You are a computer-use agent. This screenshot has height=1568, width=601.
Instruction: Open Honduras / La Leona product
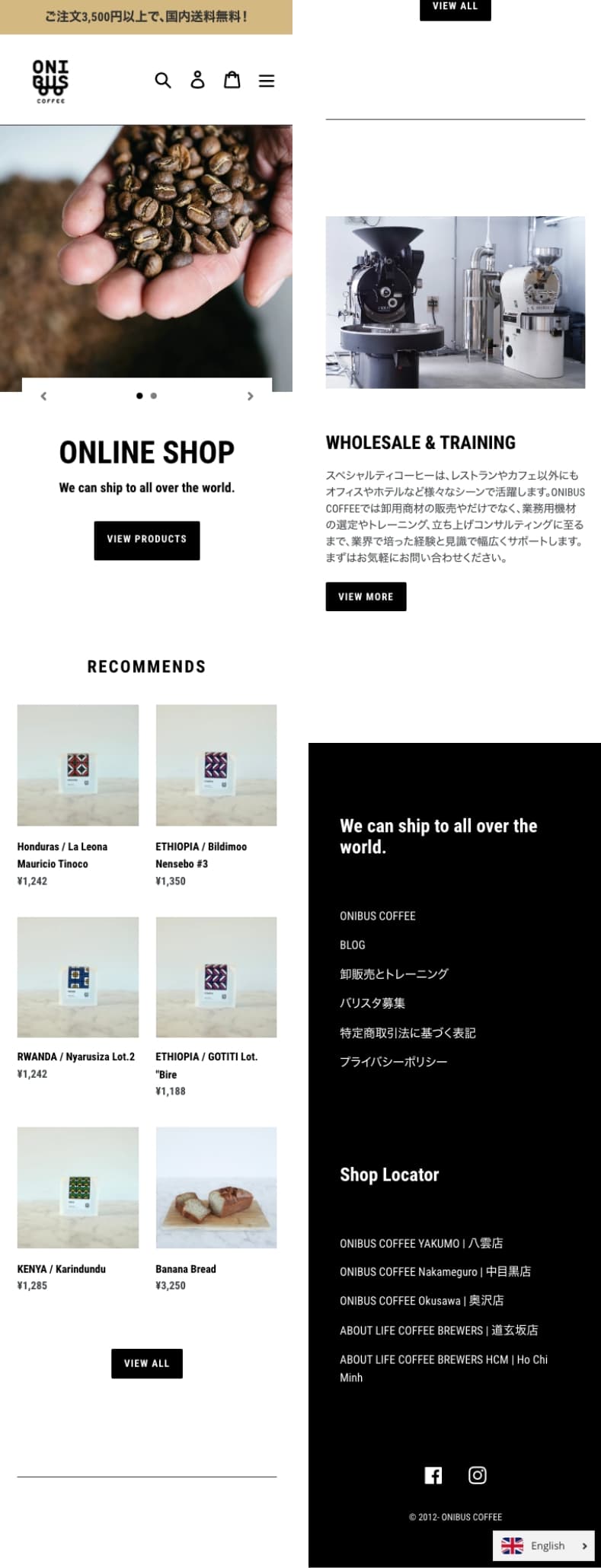point(78,765)
